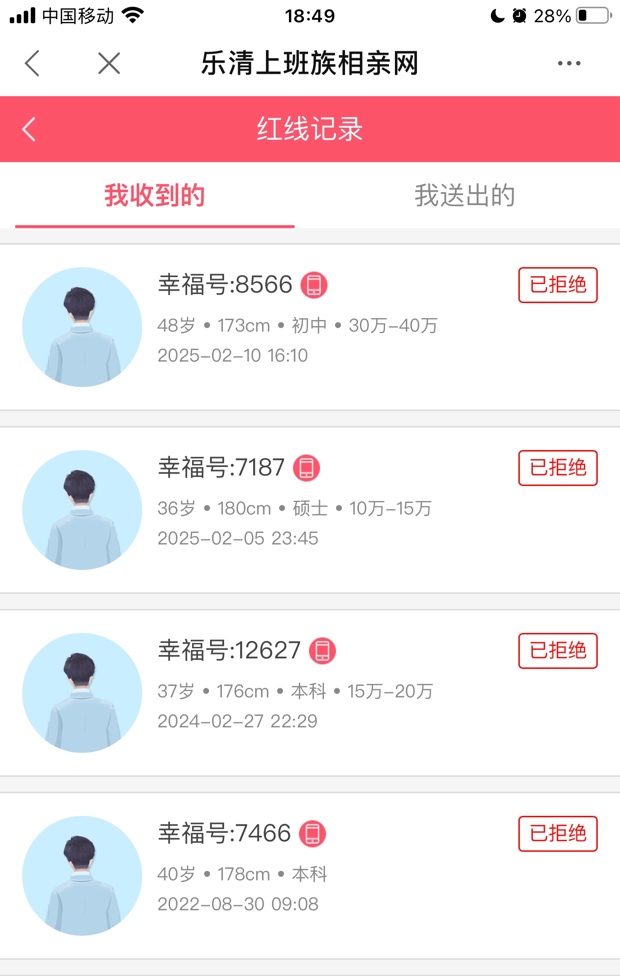Close the 乐清上班族相亲网 web page
Viewport: 620px width, 976px height.
click(109, 64)
